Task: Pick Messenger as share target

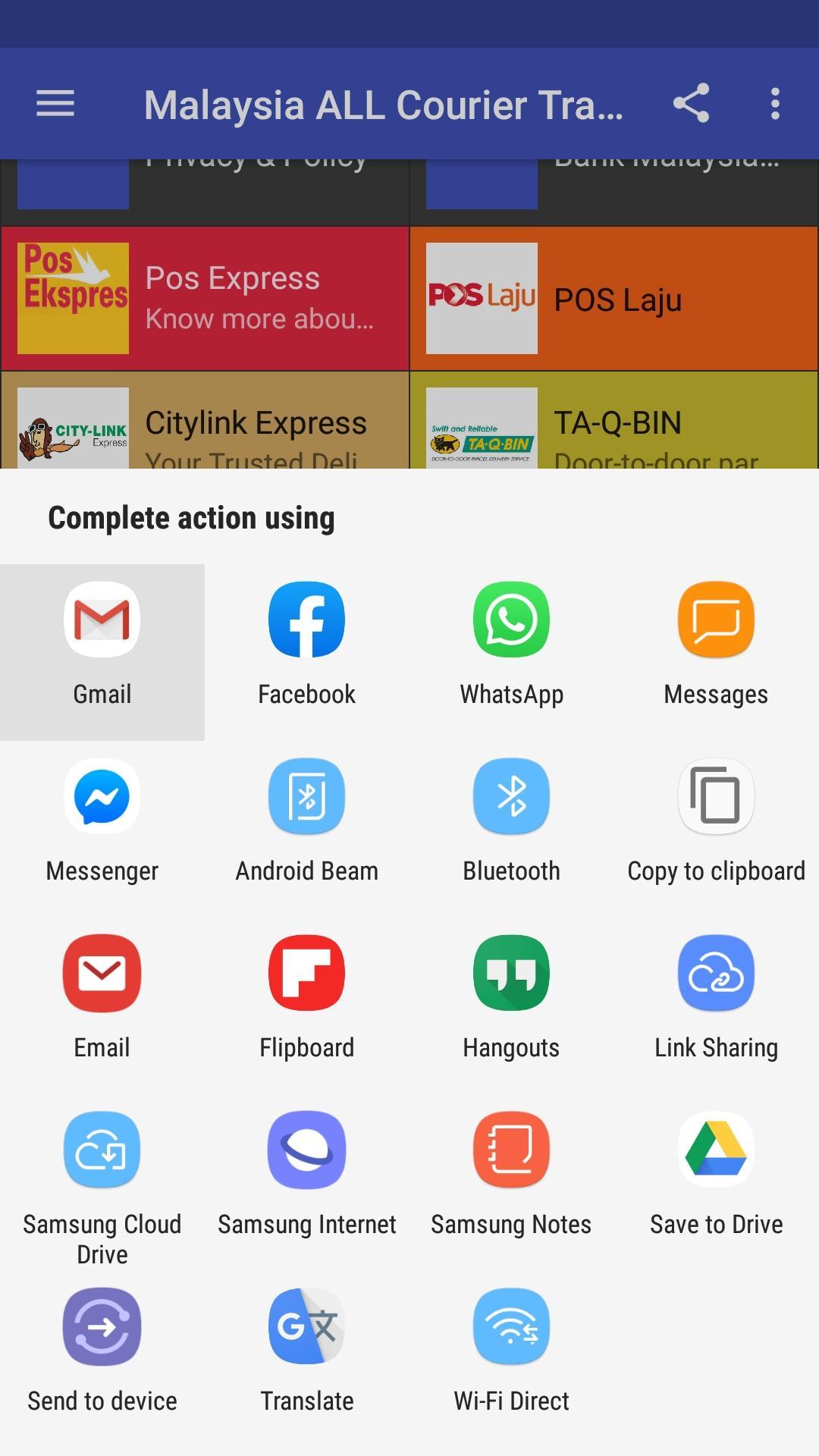Action: [x=102, y=829]
